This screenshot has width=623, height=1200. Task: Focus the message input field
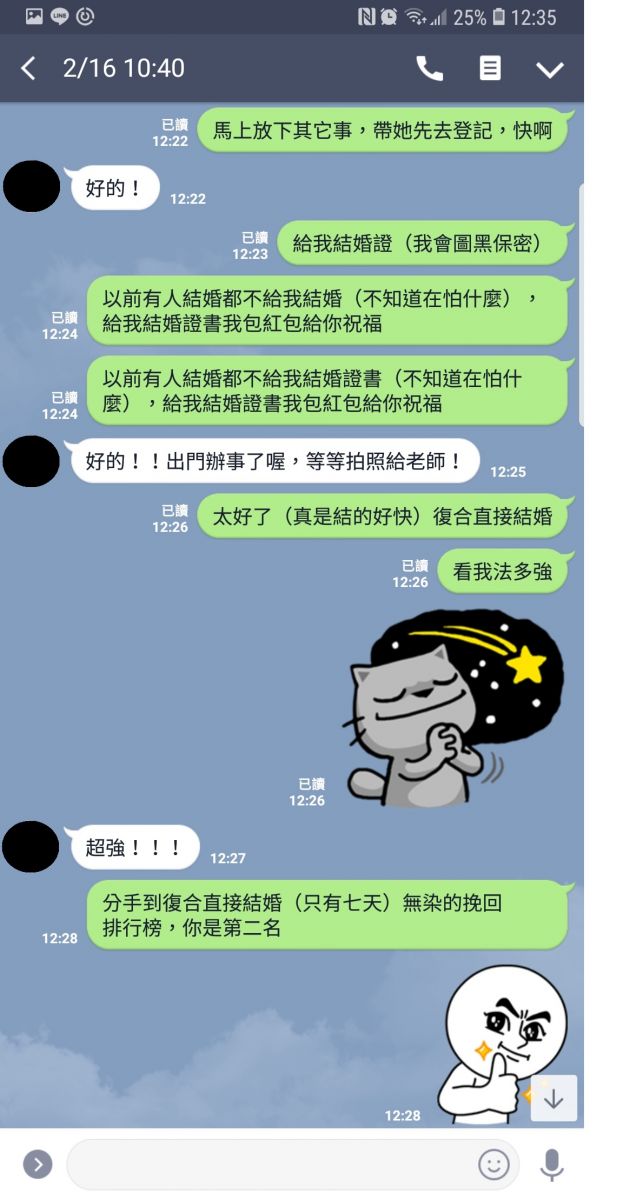[x=270, y=1164]
